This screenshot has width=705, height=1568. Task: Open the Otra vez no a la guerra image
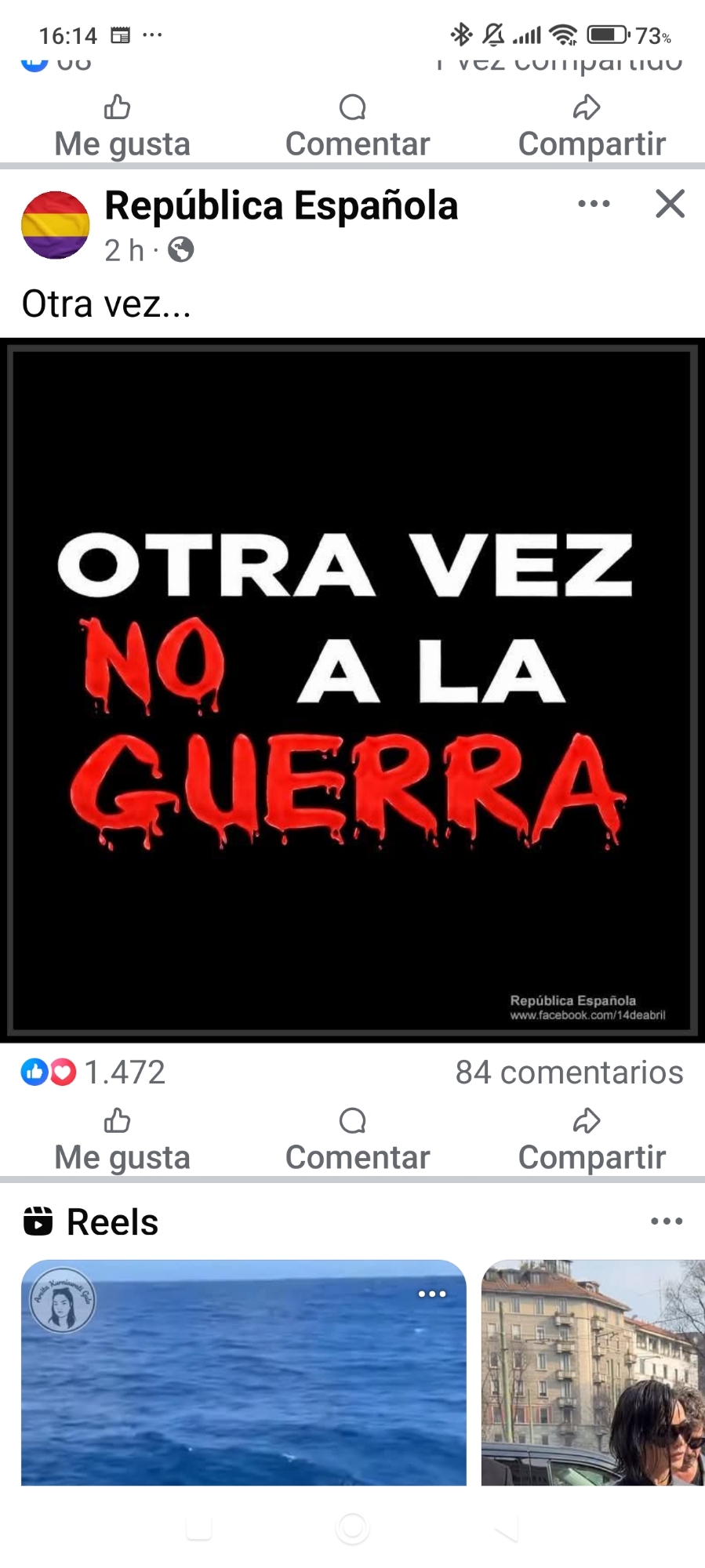click(x=352, y=690)
